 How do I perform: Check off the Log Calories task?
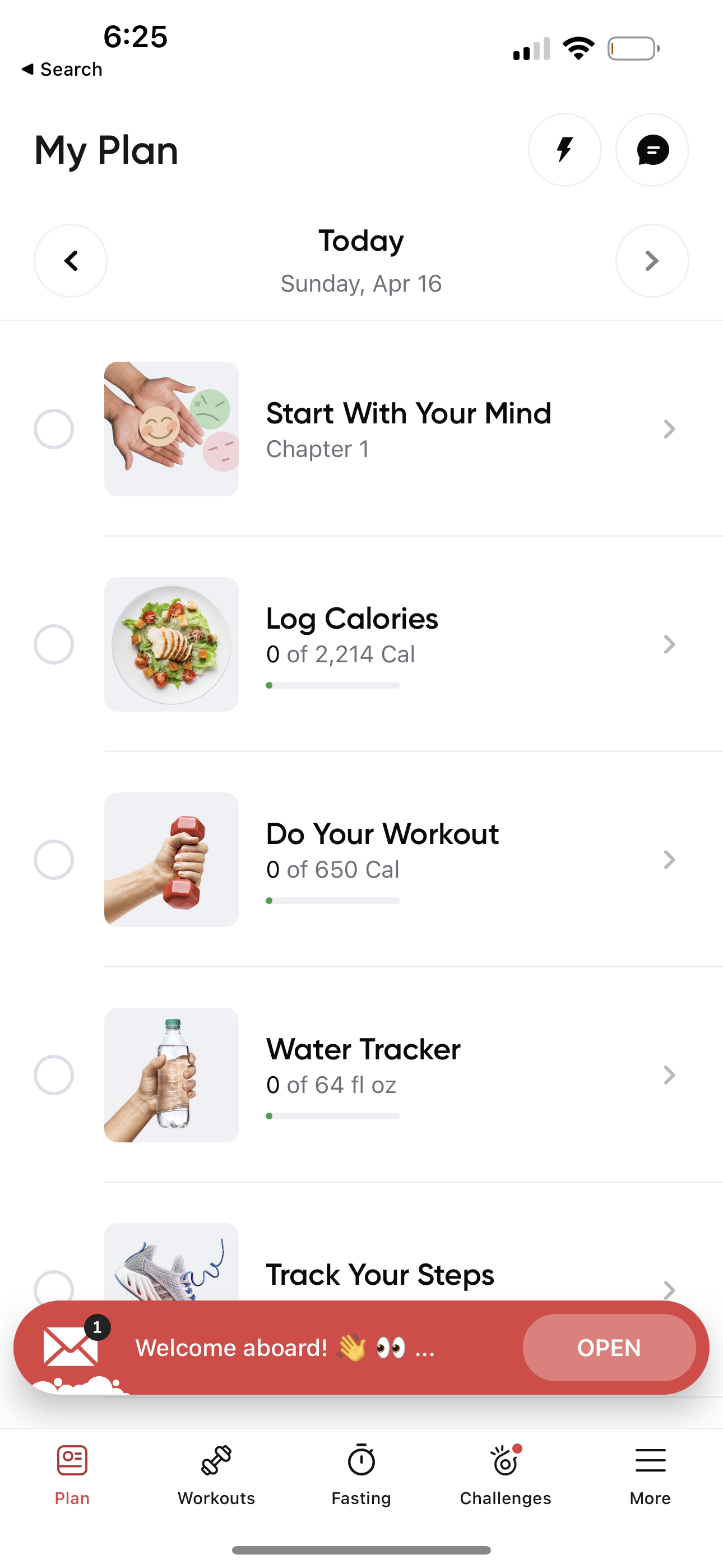click(54, 644)
